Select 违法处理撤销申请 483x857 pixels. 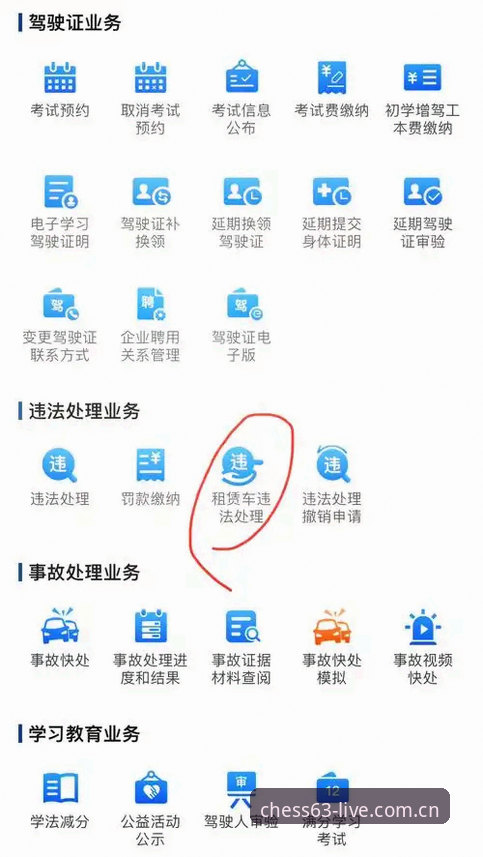point(332,485)
